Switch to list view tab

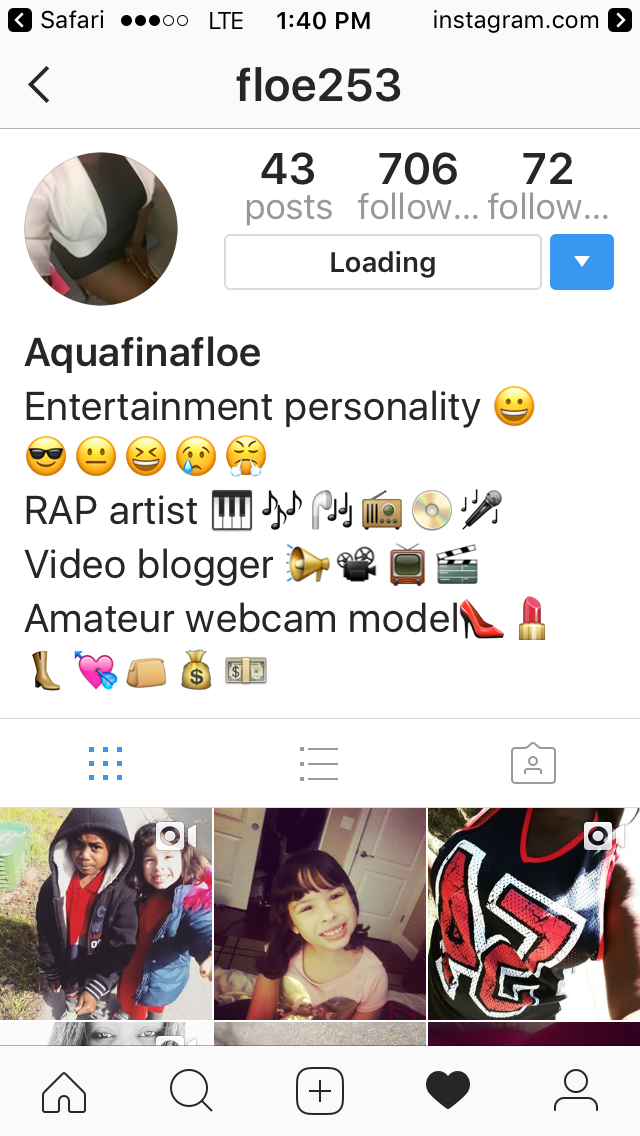pyautogui.click(x=319, y=764)
